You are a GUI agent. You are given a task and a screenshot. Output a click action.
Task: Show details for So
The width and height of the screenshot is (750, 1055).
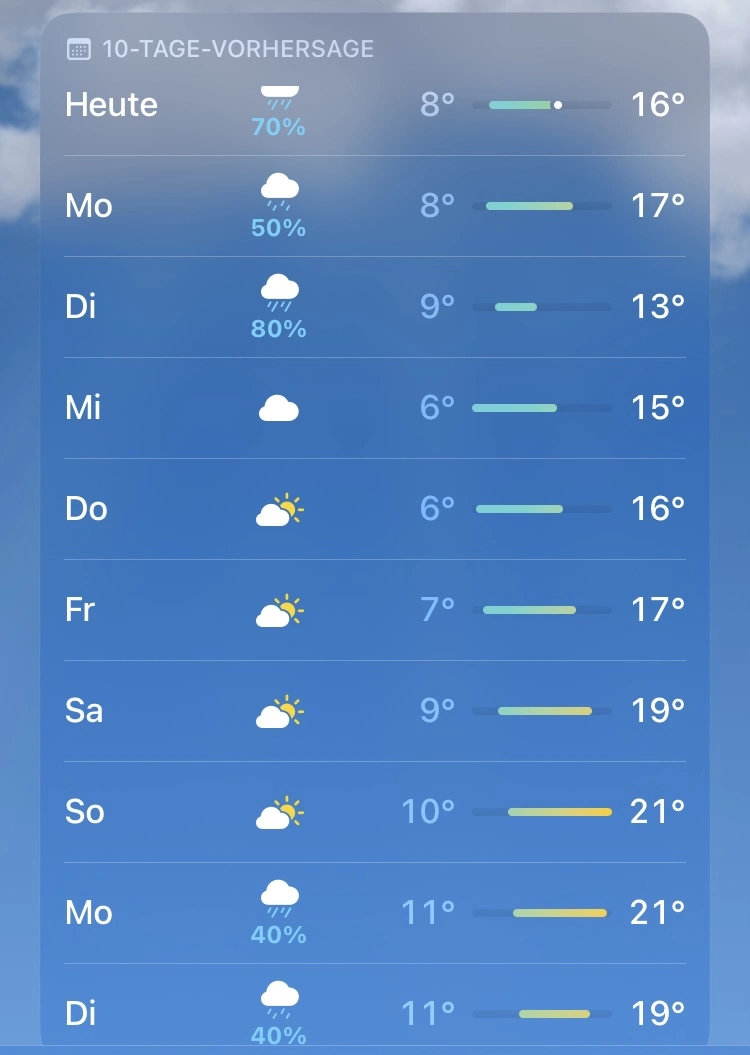[374, 812]
